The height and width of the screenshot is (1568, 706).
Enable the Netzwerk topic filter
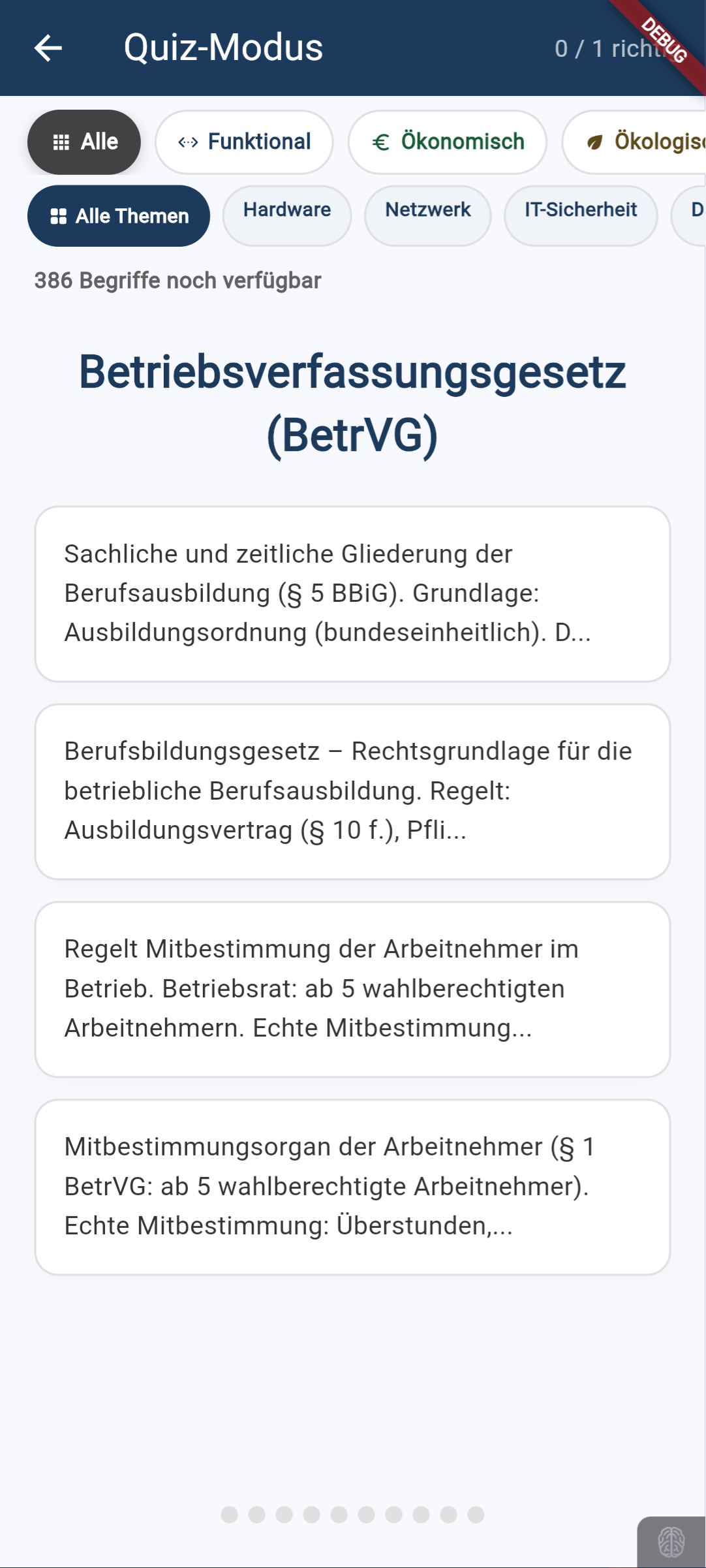[x=427, y=215]
